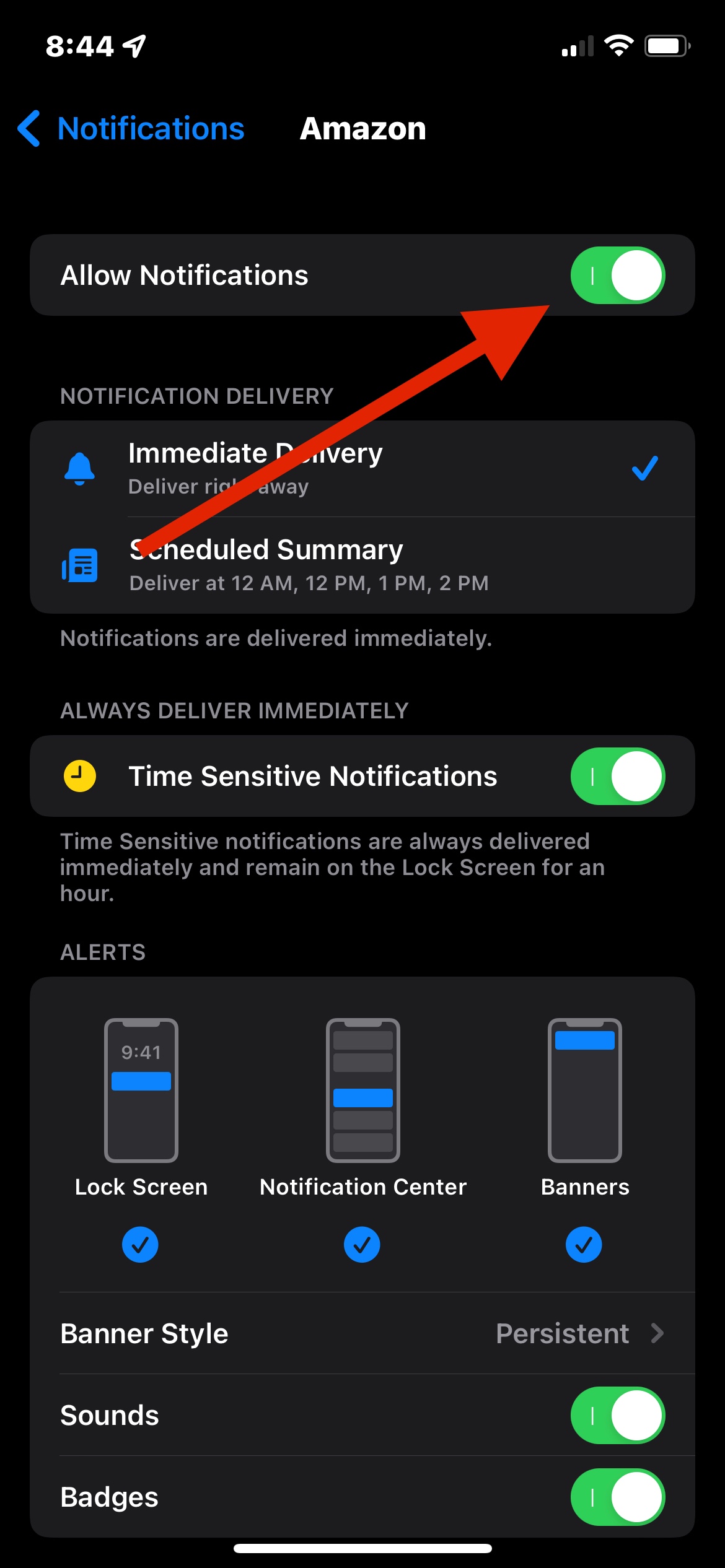Toggle Sounds off
This screenshot has height=1568, width=725.
click(617, 1415)
